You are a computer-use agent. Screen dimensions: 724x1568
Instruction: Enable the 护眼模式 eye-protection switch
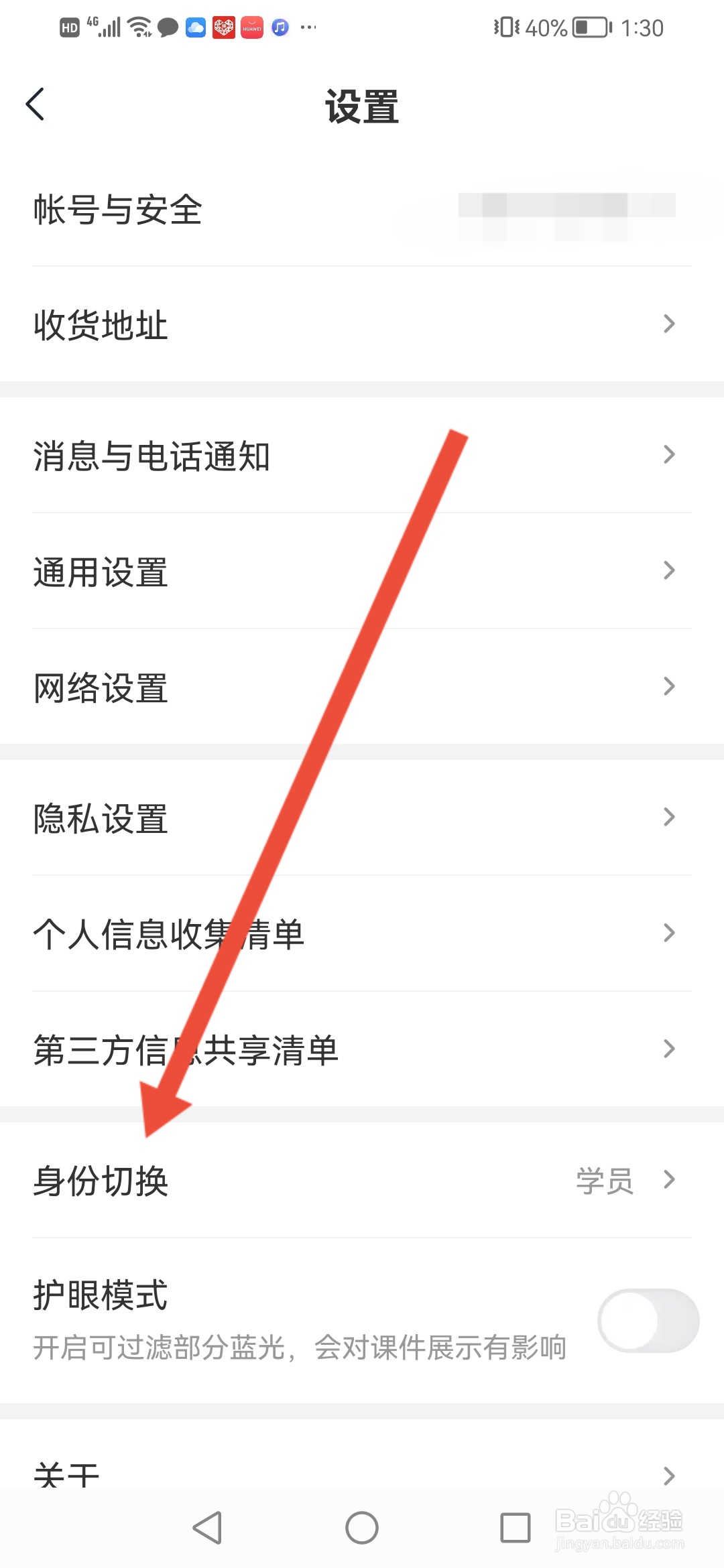pyautogui.click(x=646, y=1320)
